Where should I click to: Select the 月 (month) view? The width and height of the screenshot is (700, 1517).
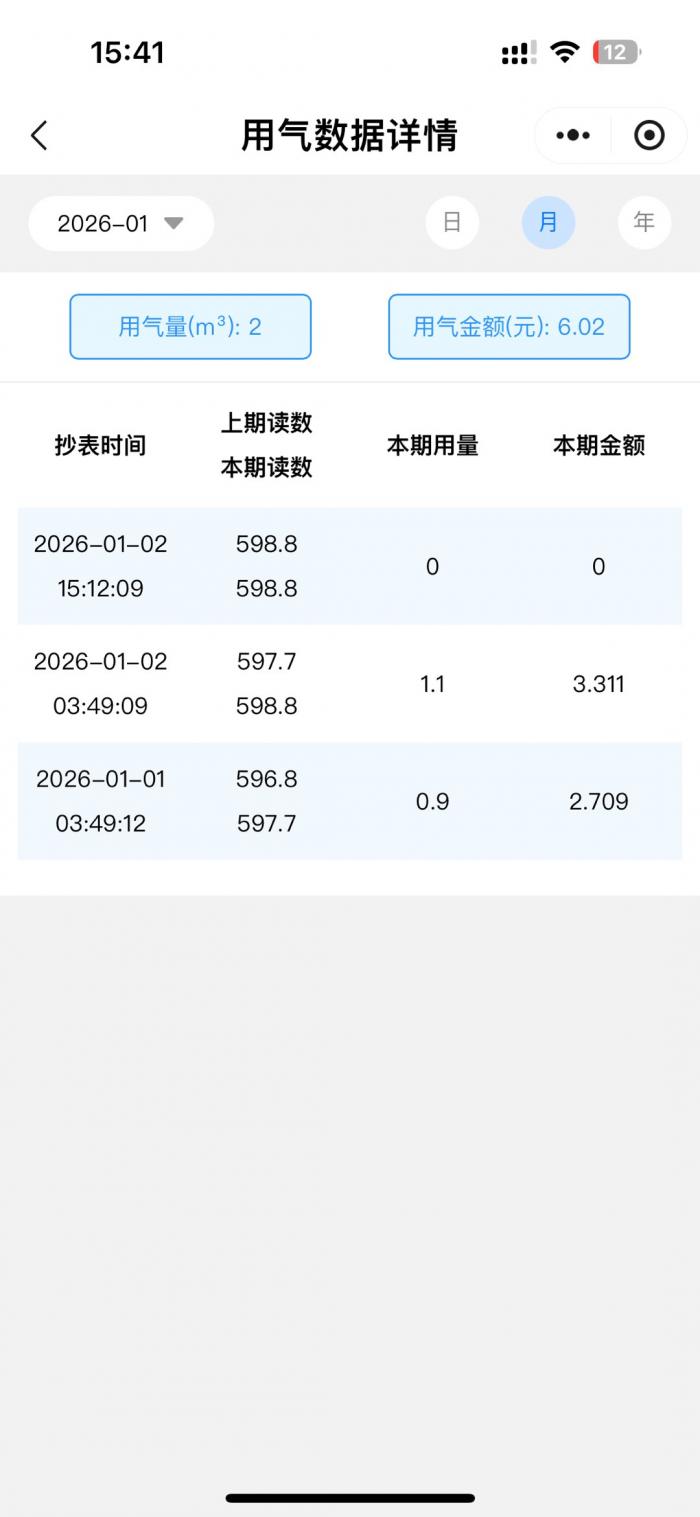[x=548, y=222]
